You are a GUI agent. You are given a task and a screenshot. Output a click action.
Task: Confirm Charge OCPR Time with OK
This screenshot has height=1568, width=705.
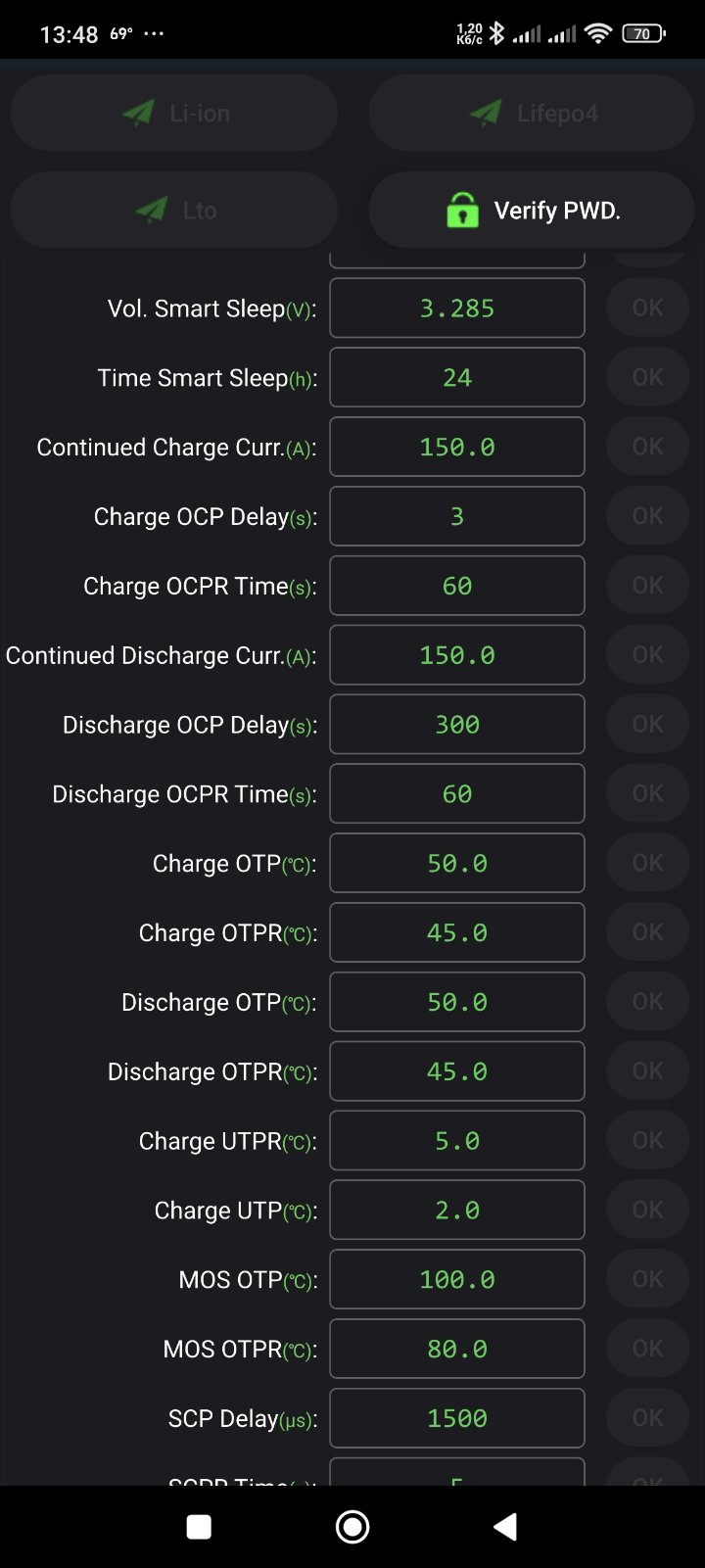pyautogui.click(x=648, y=586)
